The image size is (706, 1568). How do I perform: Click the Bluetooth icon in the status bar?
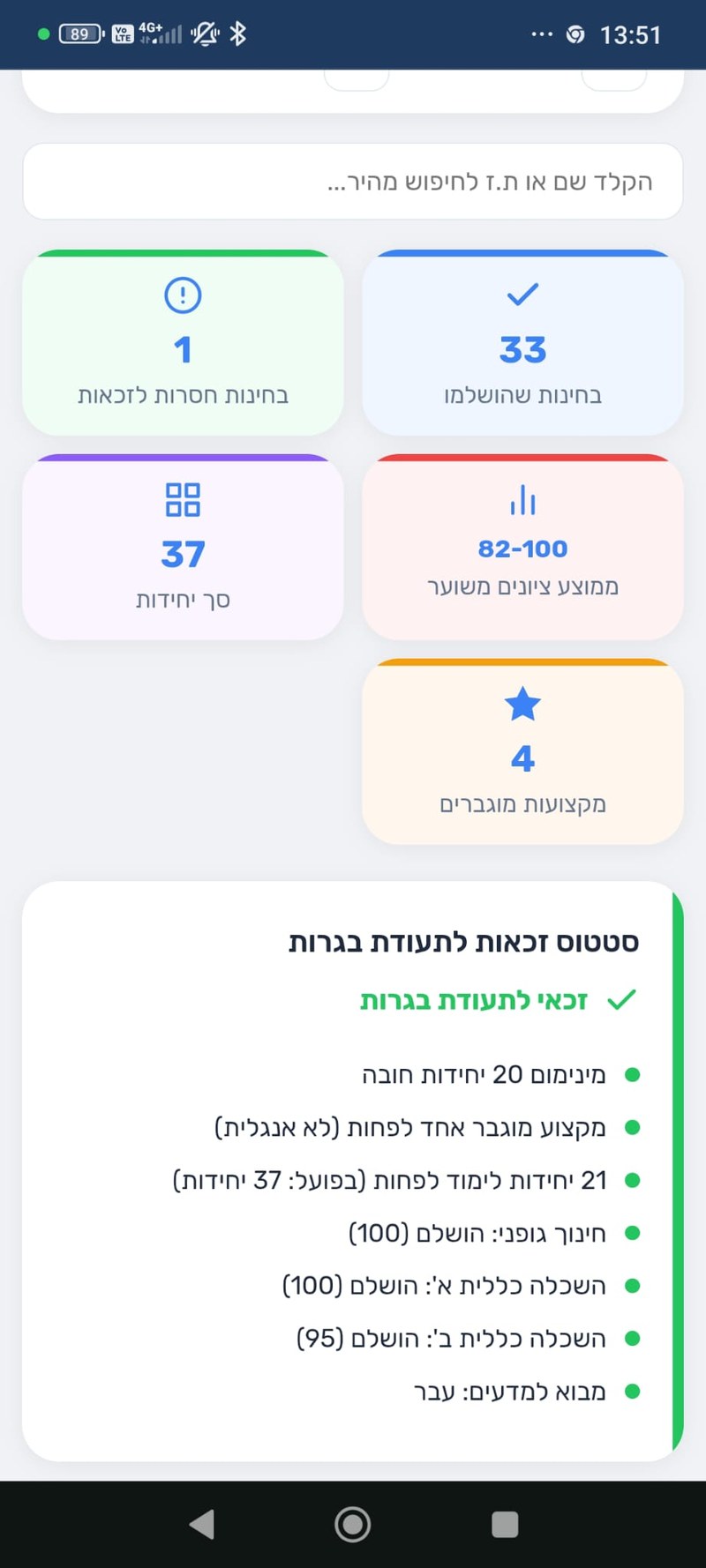pos(237,32)
